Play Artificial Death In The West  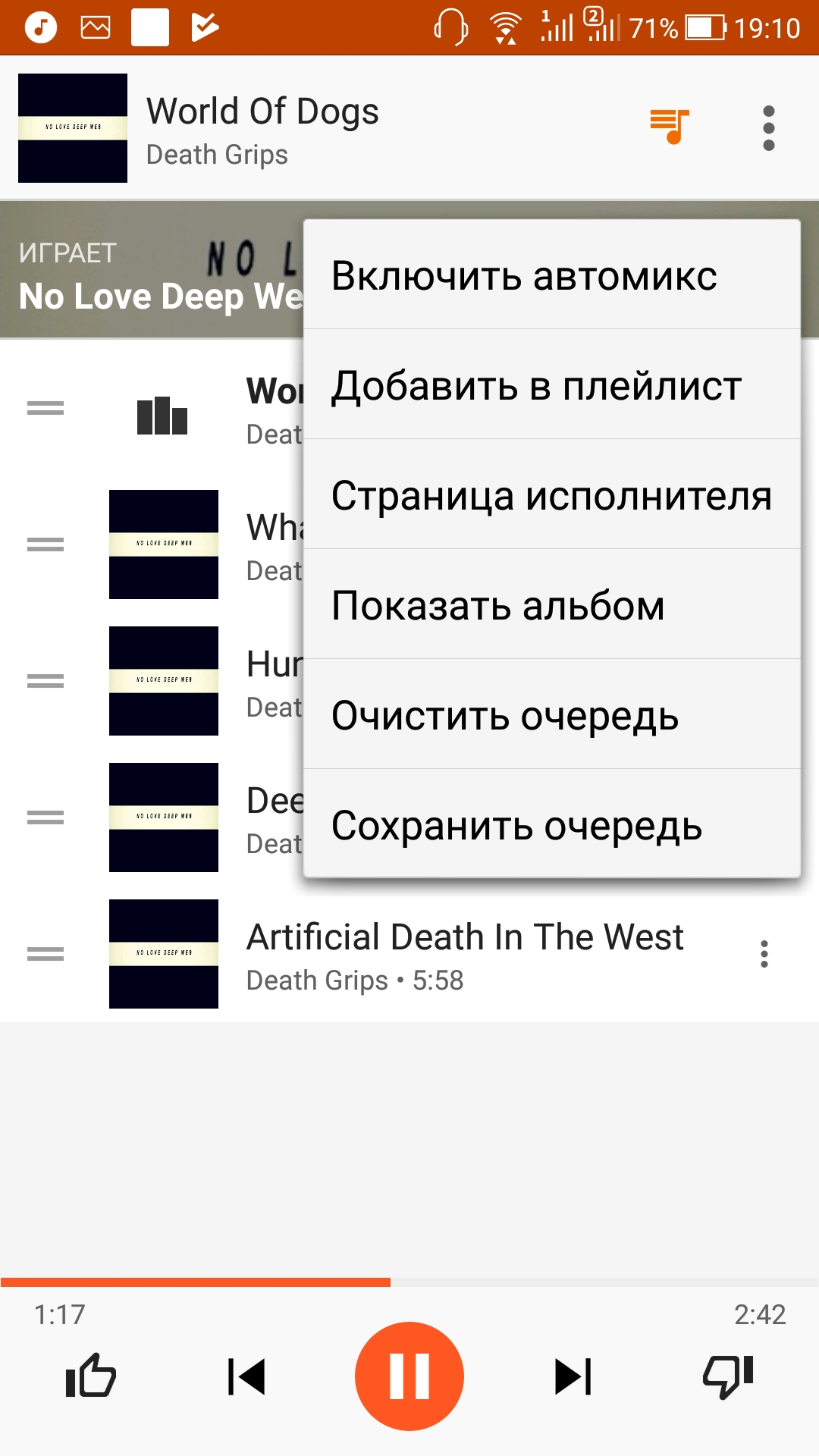point(464,954)
